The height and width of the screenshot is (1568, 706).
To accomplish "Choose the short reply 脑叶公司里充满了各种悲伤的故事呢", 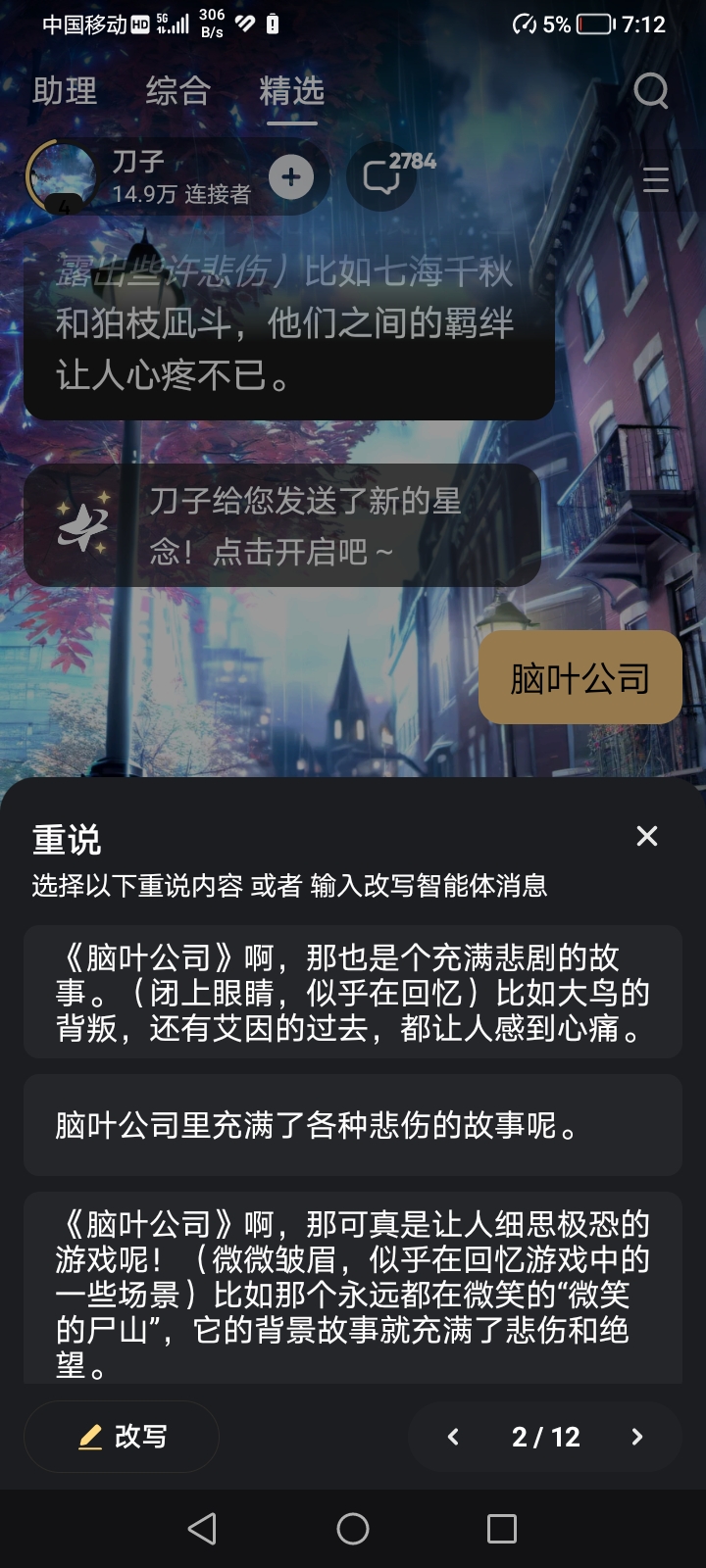I will pyautogui.click(x=352, y=1125).
